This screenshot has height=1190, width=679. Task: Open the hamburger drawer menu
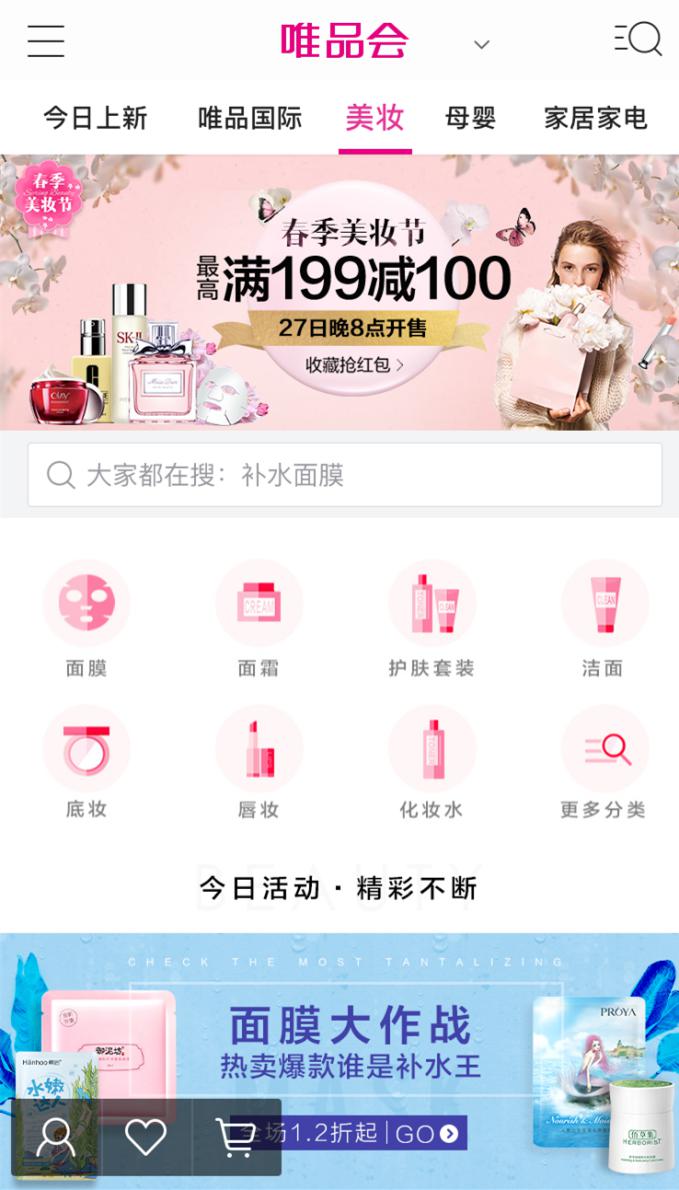coord(45,41)
